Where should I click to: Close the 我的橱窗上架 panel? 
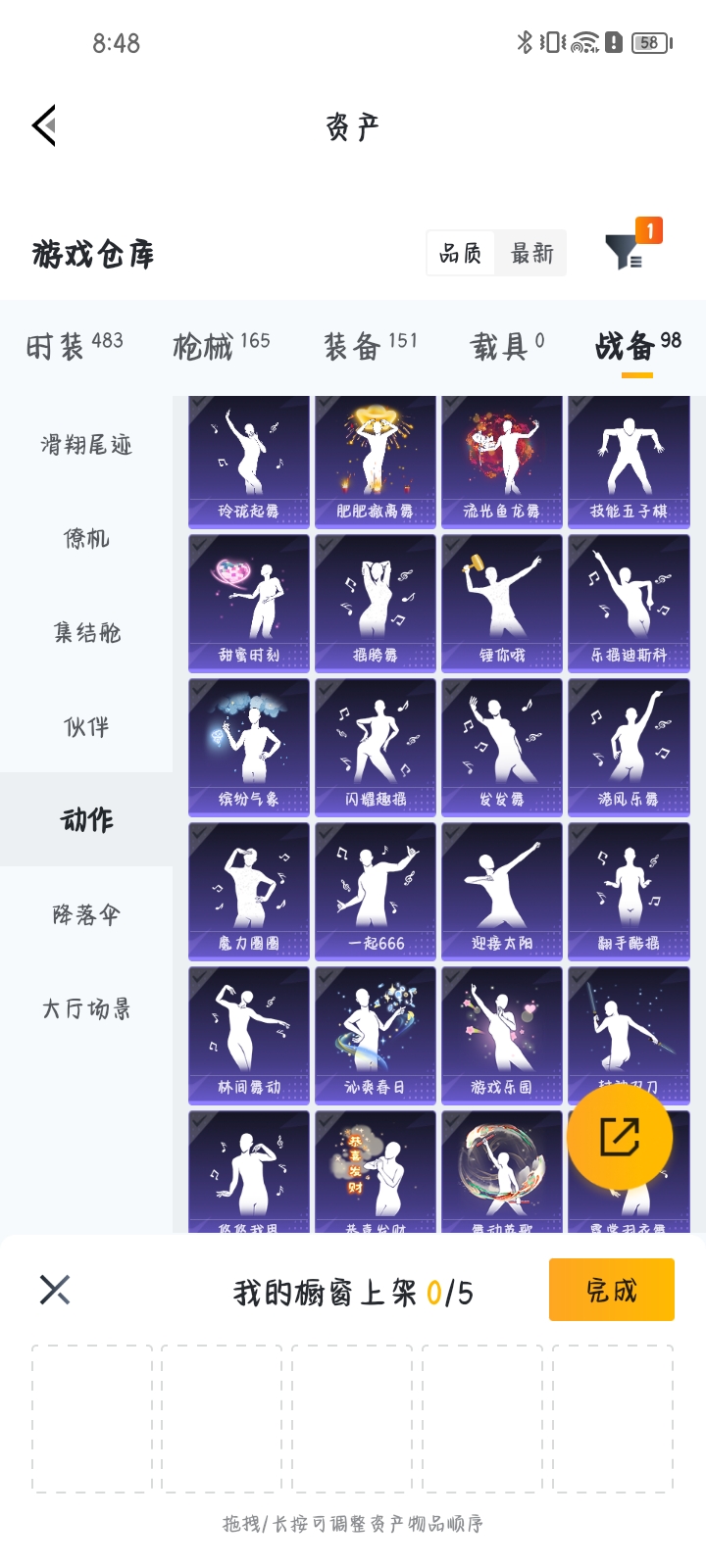55,1290
